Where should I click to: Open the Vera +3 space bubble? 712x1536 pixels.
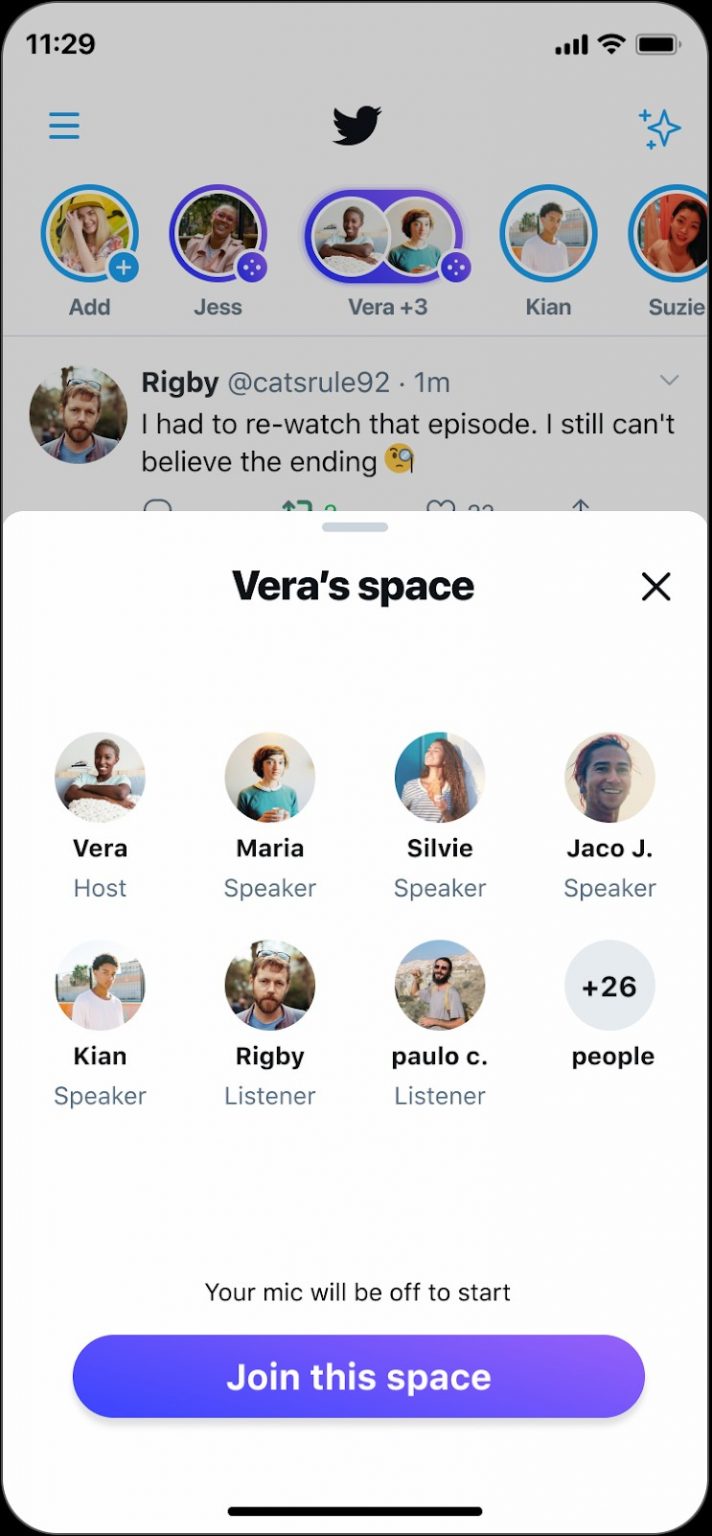click(386, 236)
